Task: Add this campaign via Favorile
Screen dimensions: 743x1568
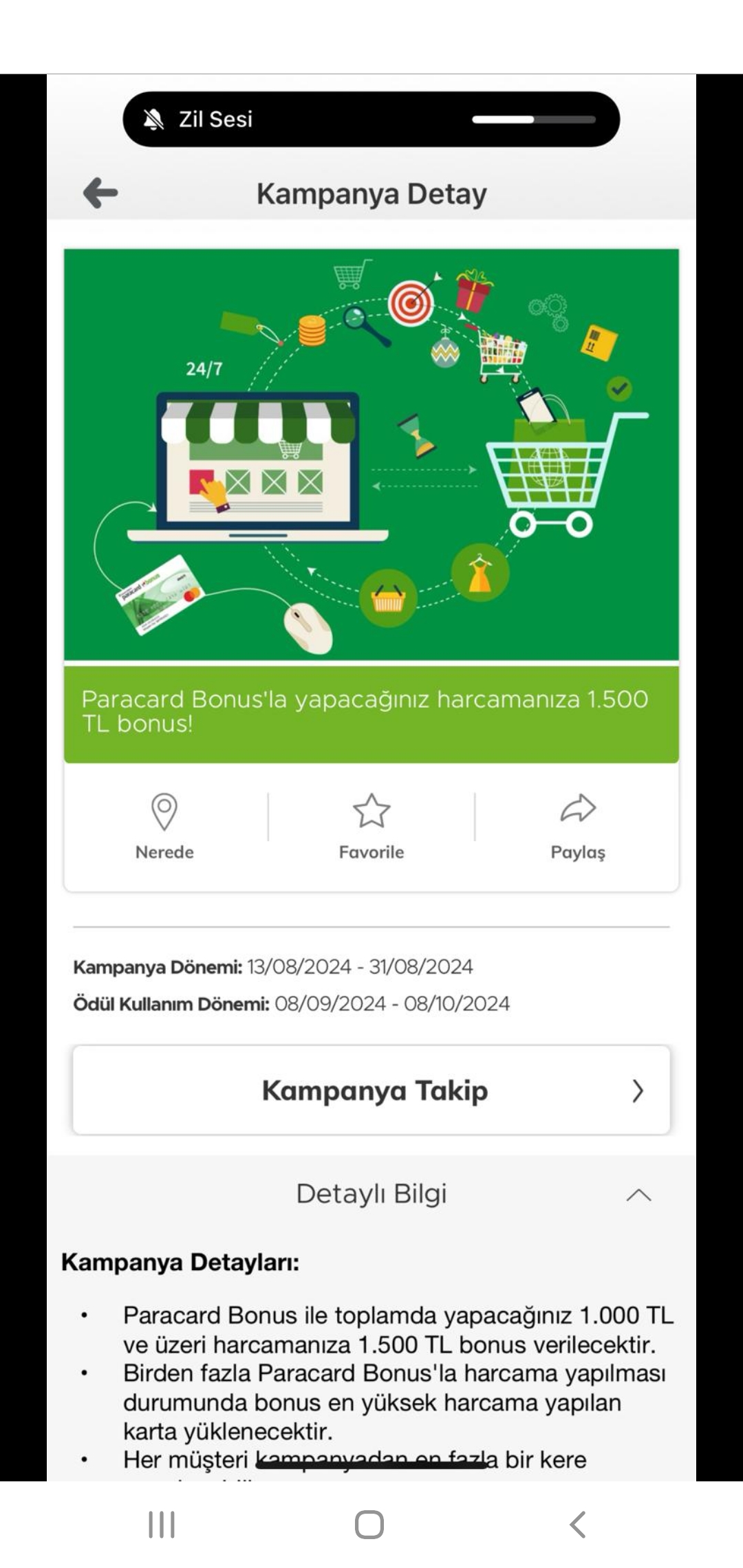Action: (371, 827)
